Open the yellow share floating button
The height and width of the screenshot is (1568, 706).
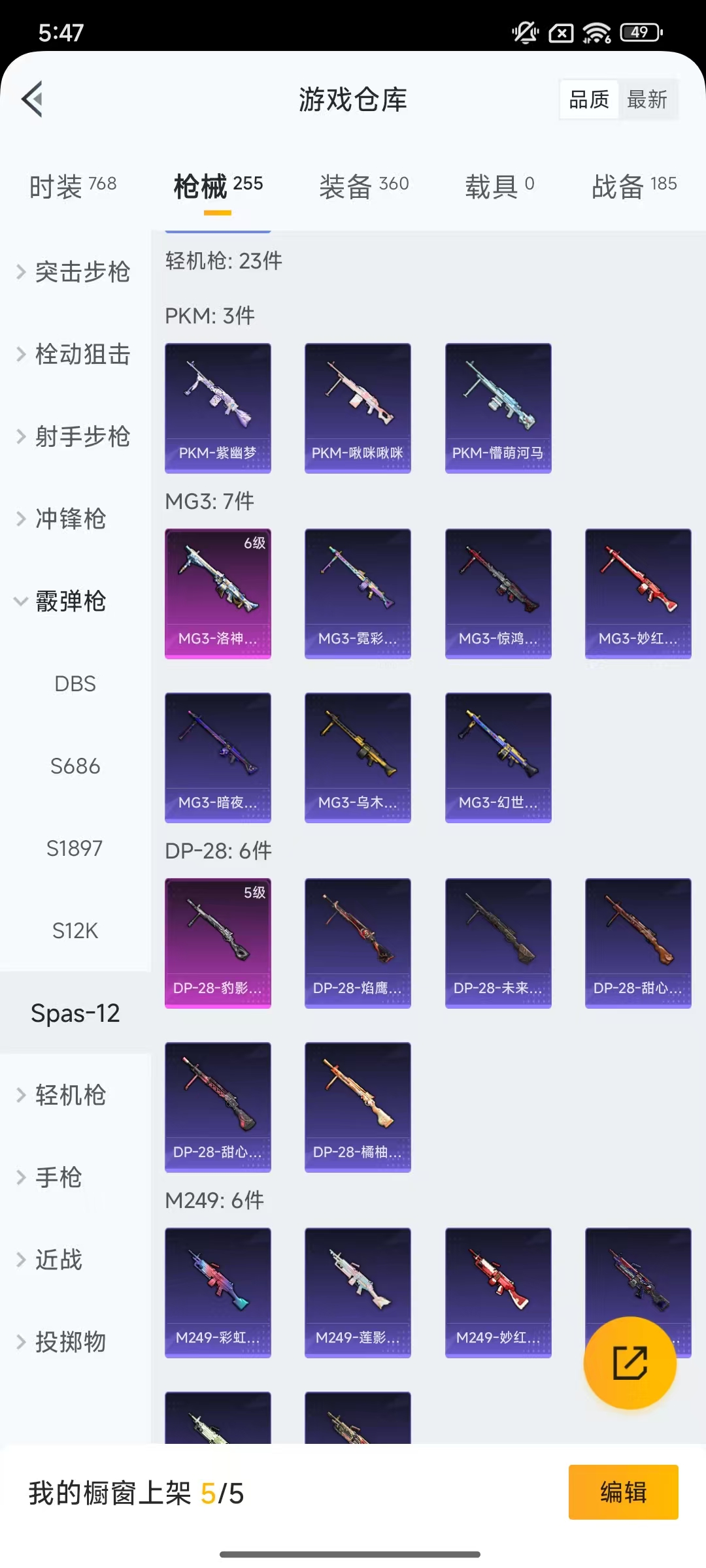630,1364
